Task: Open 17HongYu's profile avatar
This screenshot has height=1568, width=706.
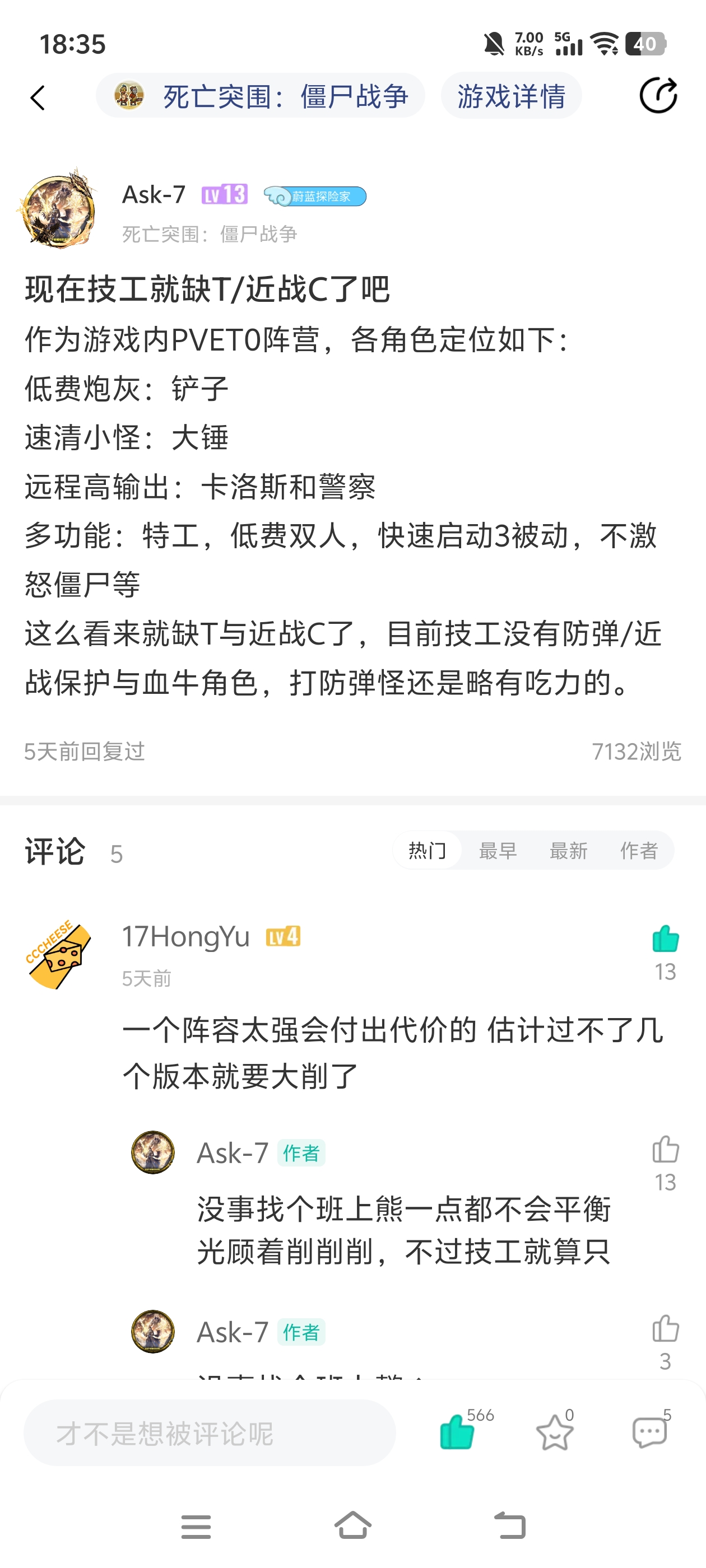Action: point(58,954)
